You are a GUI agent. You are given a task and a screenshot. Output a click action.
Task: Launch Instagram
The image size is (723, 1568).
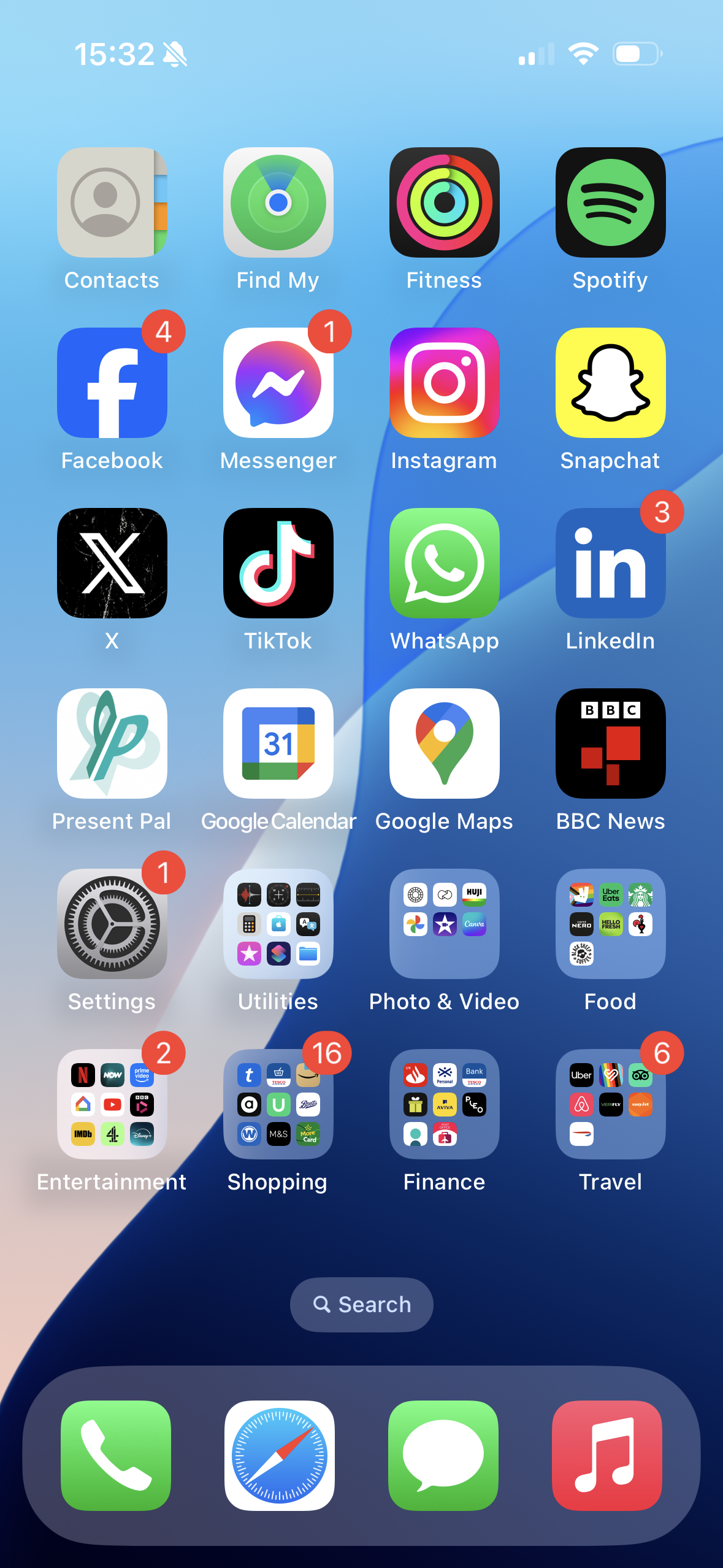point(445,383)
